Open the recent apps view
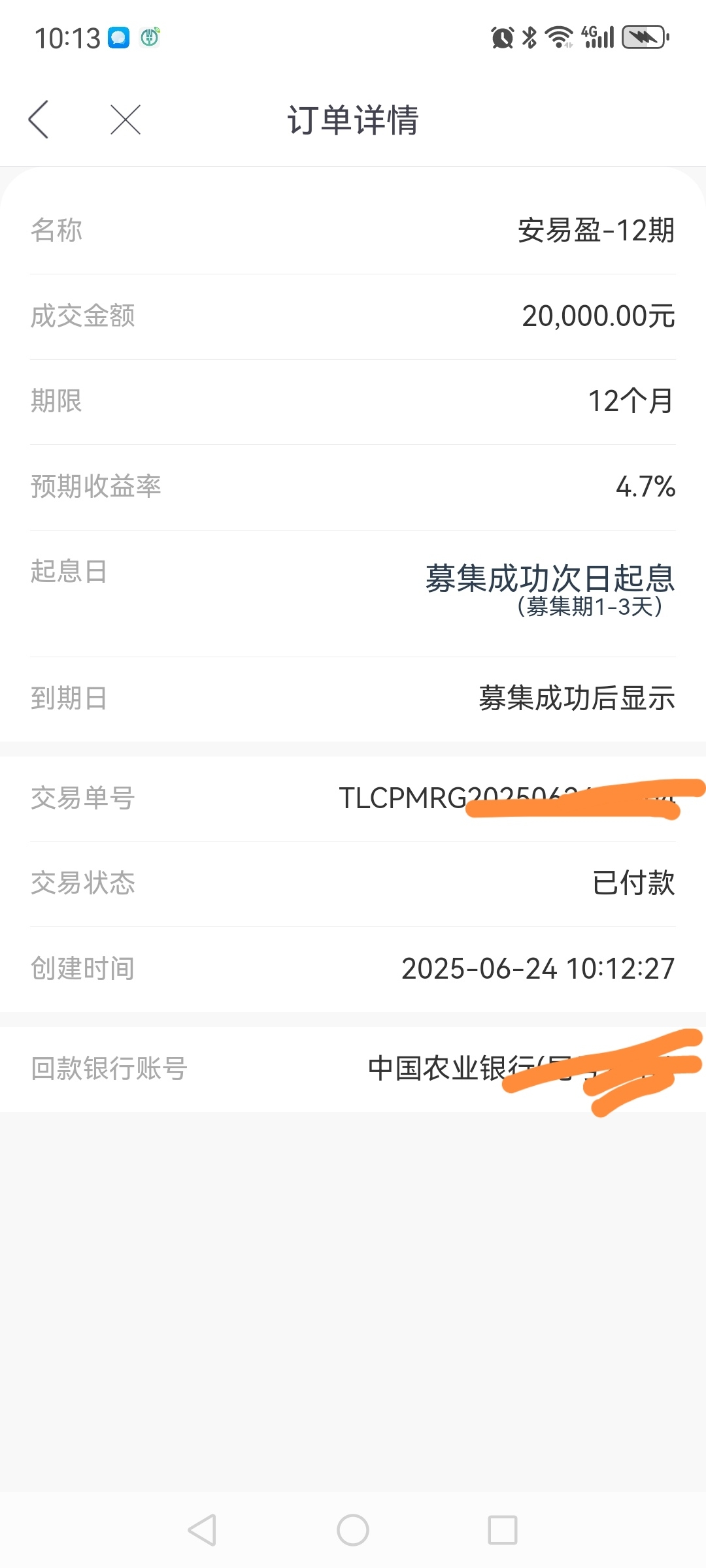 coord(503,1530)
